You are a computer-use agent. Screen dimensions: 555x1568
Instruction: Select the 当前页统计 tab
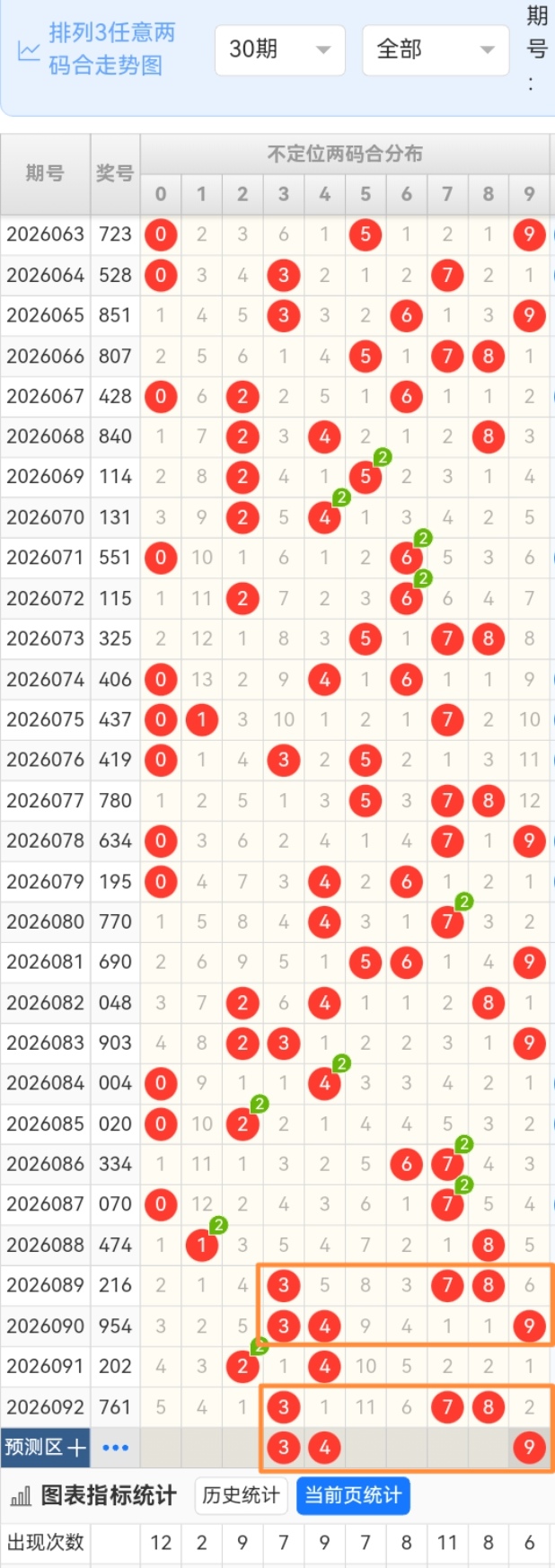(353, 1495)
